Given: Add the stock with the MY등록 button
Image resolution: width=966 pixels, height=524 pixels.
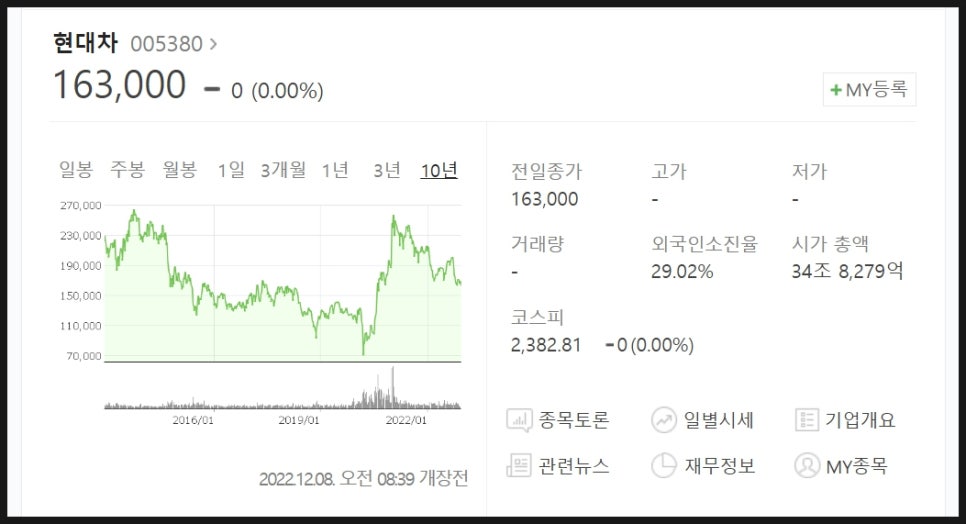Looking at the screenshot, I should pyautogui.click(x=868, y=89).
